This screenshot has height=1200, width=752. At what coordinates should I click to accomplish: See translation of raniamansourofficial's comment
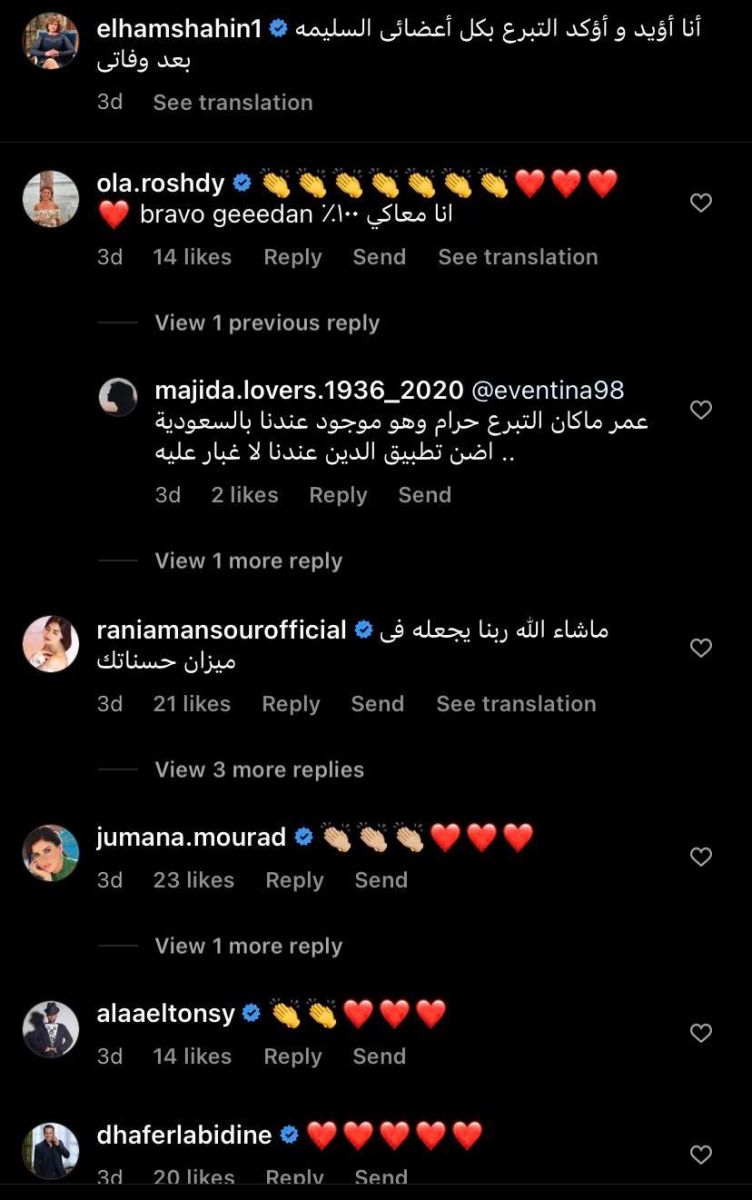tap(516, 704)
